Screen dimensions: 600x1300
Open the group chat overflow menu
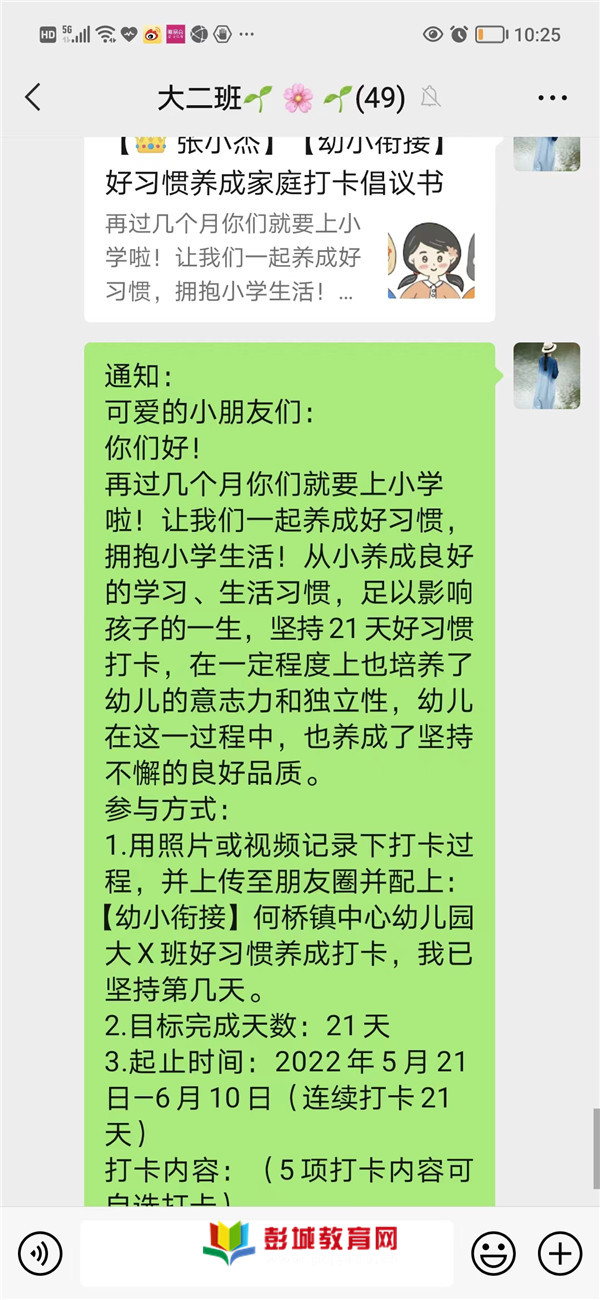[552, 98]
